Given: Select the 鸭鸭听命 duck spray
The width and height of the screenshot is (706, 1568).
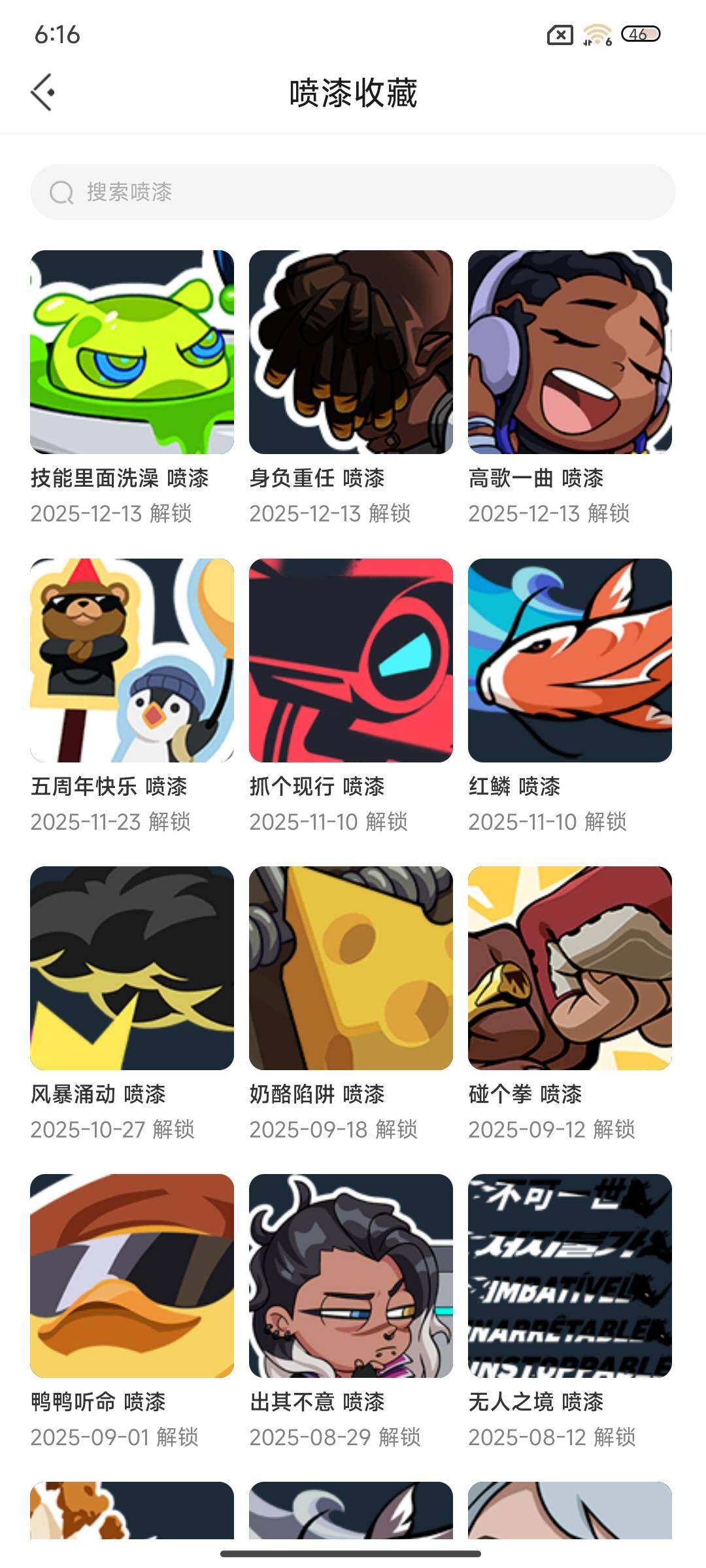Looking at the screenshot, I should (x=132, y=1275).
